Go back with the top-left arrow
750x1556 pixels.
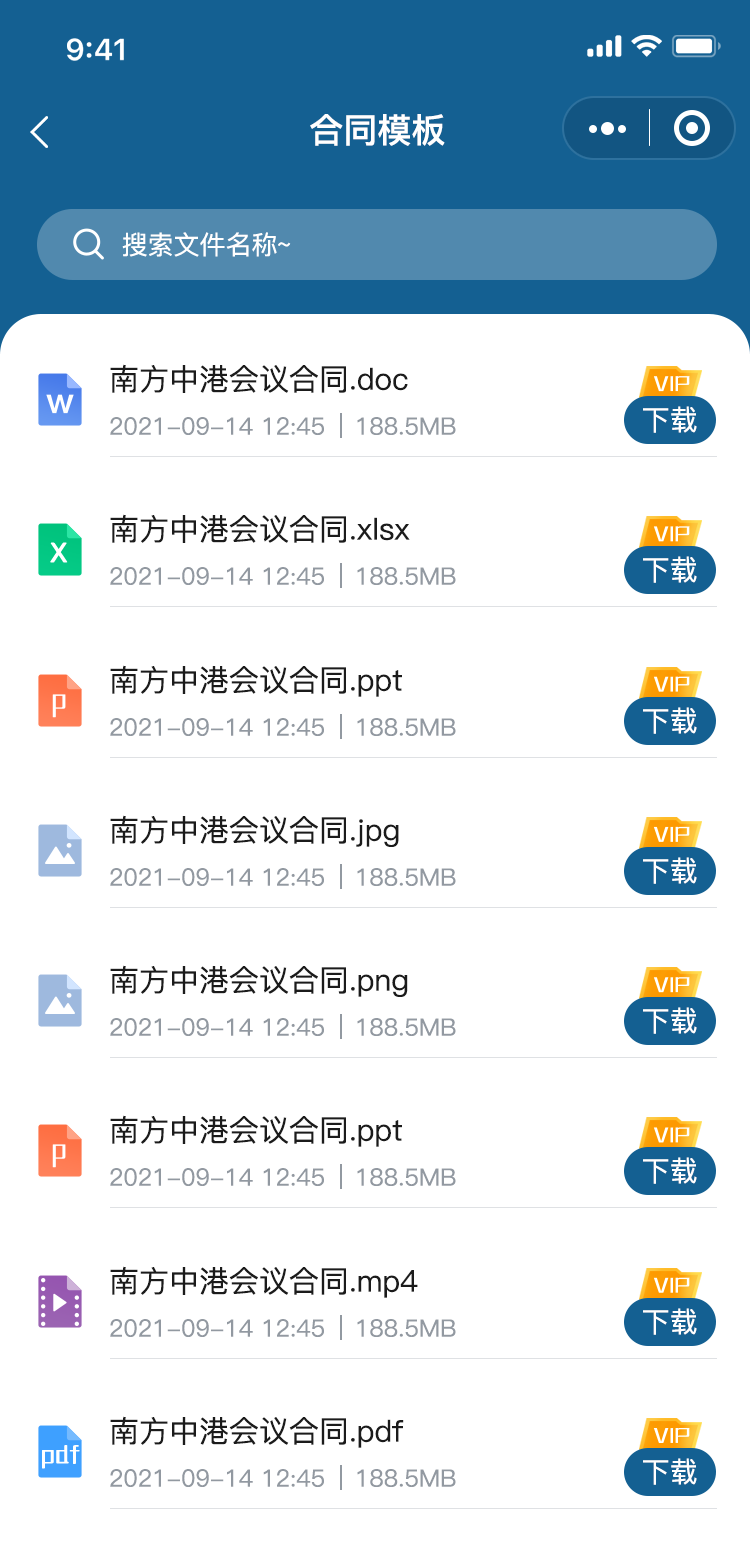click(40, 131)
